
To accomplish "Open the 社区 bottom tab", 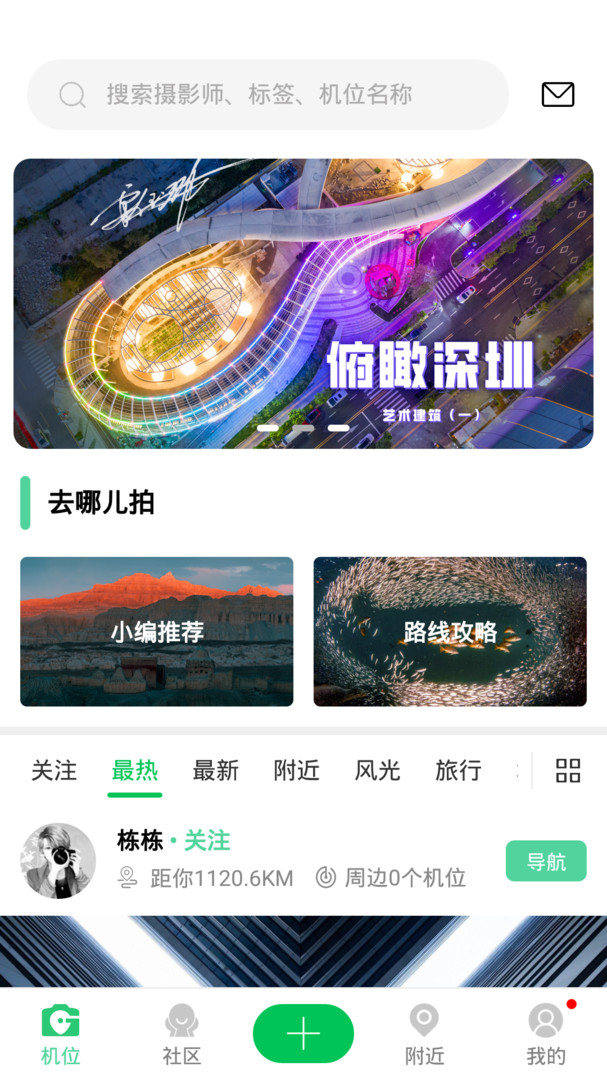I will (182, 1034).
